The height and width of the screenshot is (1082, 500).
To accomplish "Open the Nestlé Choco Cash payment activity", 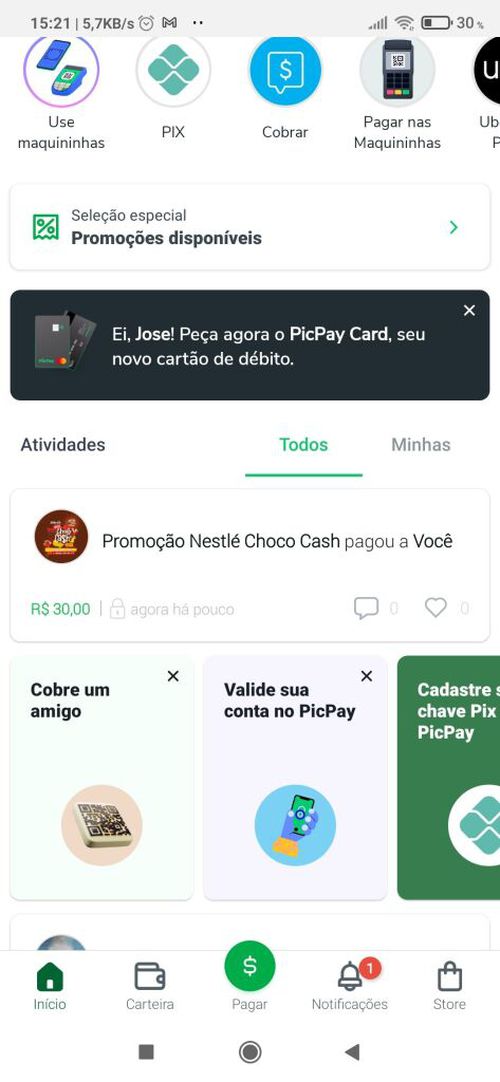I will (250, 565).
